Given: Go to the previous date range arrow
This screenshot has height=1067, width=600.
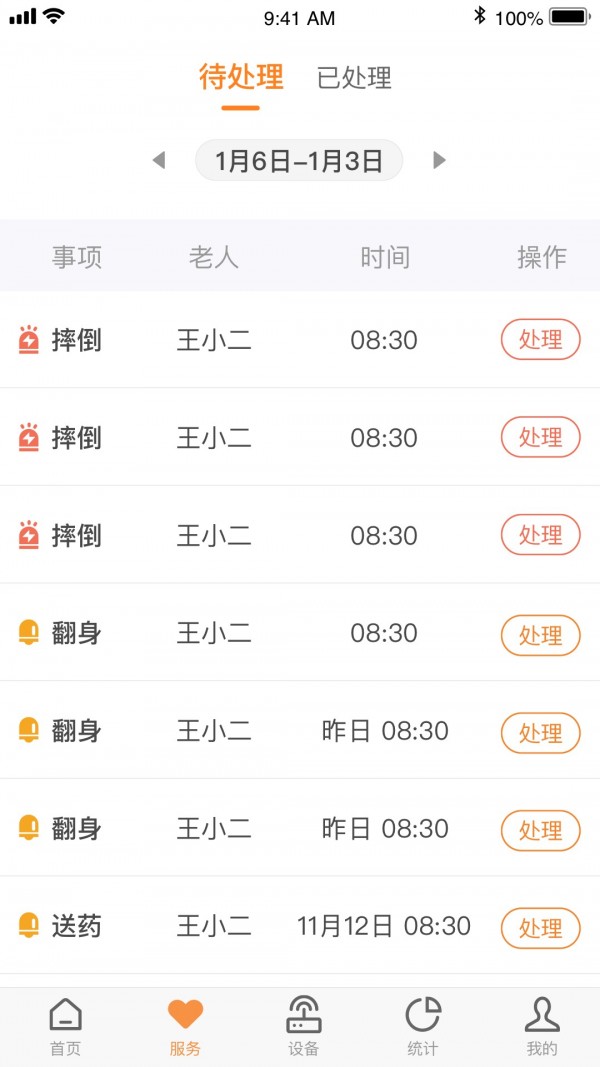Looking at the screenshot, I should click(x=159, y=161).
